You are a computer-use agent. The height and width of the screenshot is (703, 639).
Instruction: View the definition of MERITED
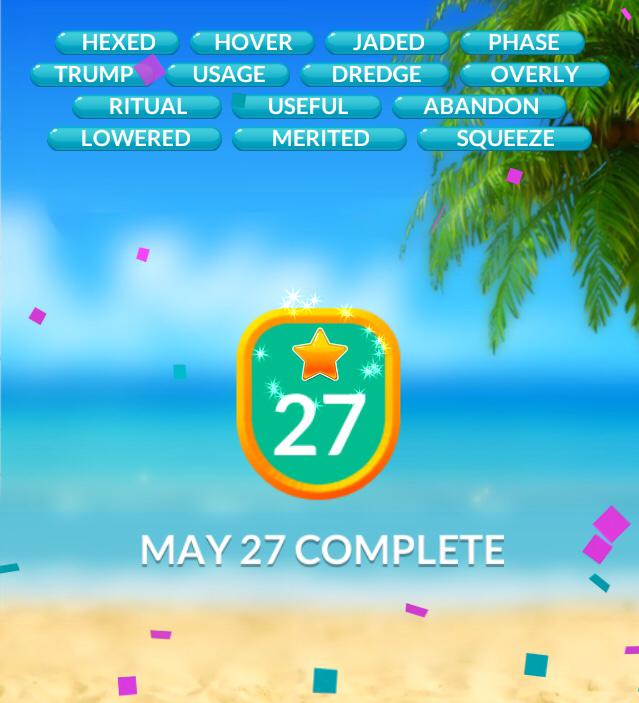pos(320,138)
